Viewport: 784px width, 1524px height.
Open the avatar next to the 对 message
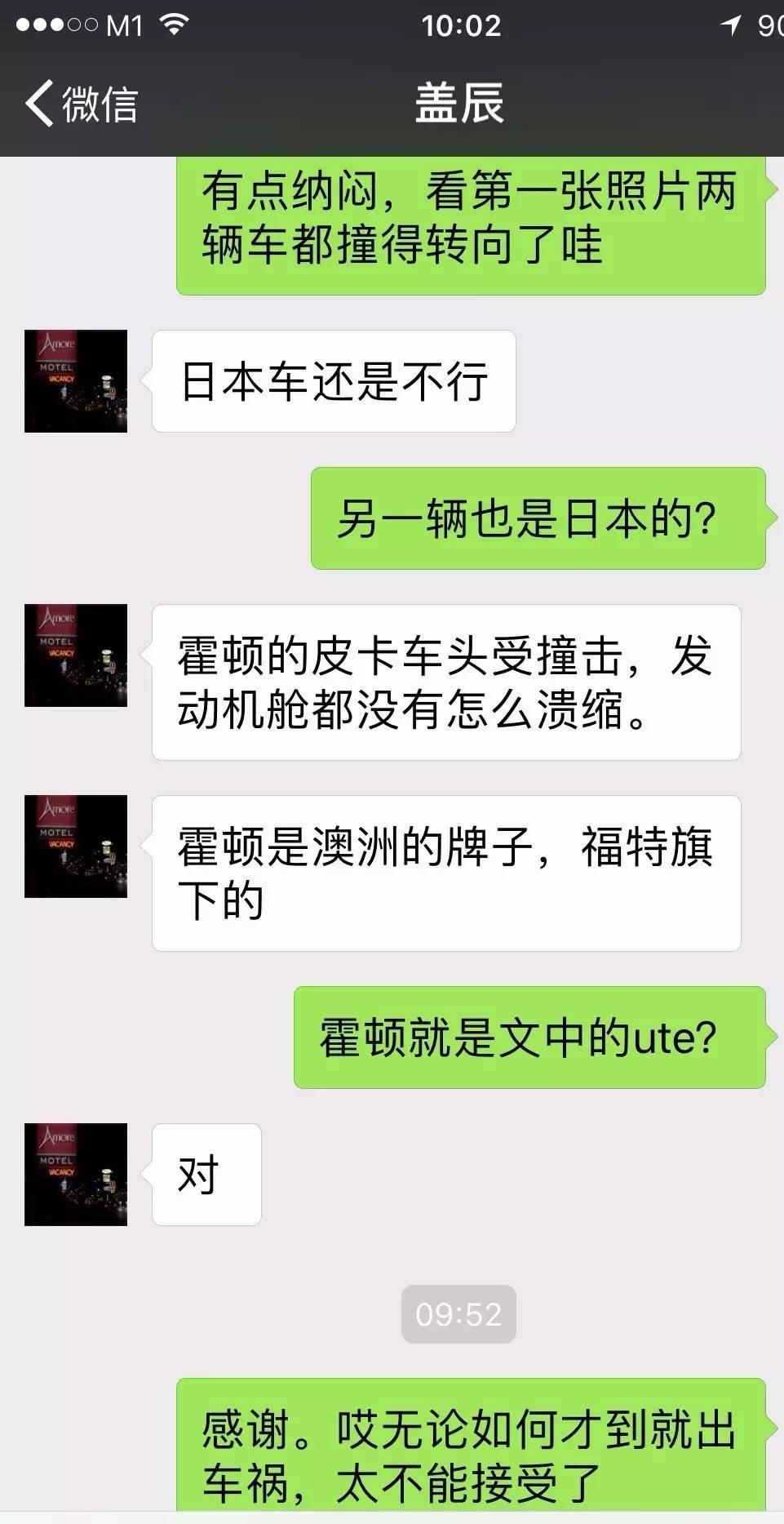[76, 1174]
